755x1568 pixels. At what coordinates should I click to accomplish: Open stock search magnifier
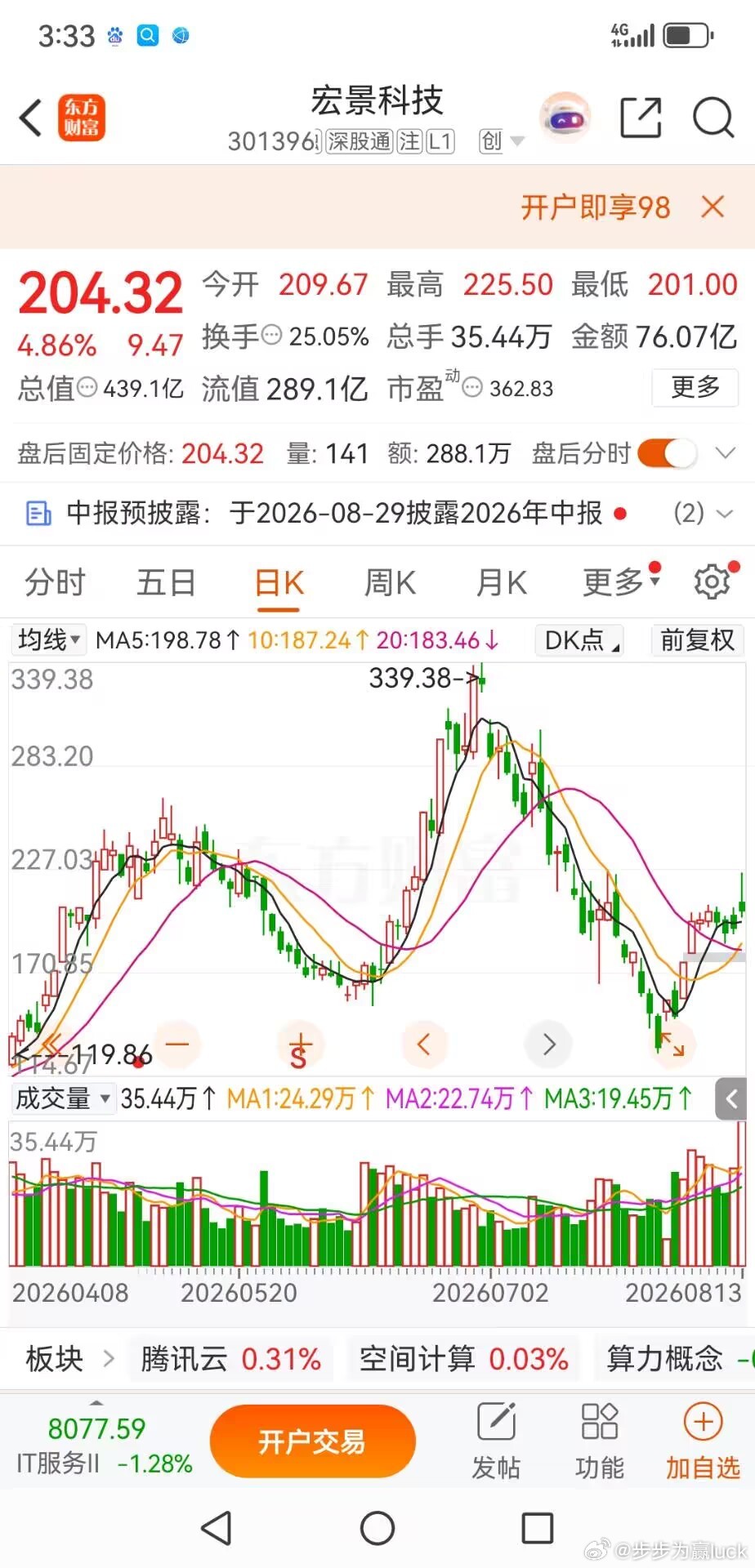pyautogui.click(x=713, y=118)
